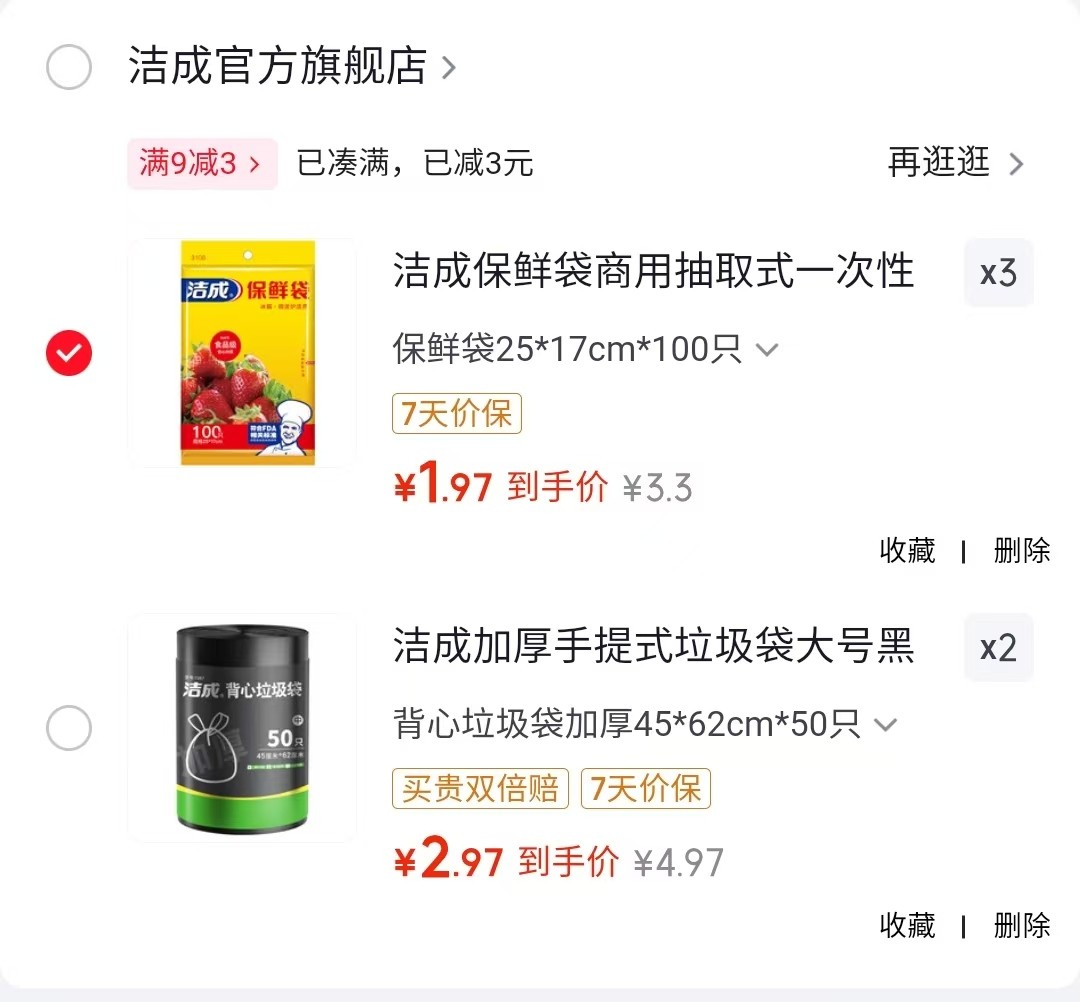
Task: Open the 洁成保鲜袋商用抽取式一次性 title
Action: coord(653,272)
